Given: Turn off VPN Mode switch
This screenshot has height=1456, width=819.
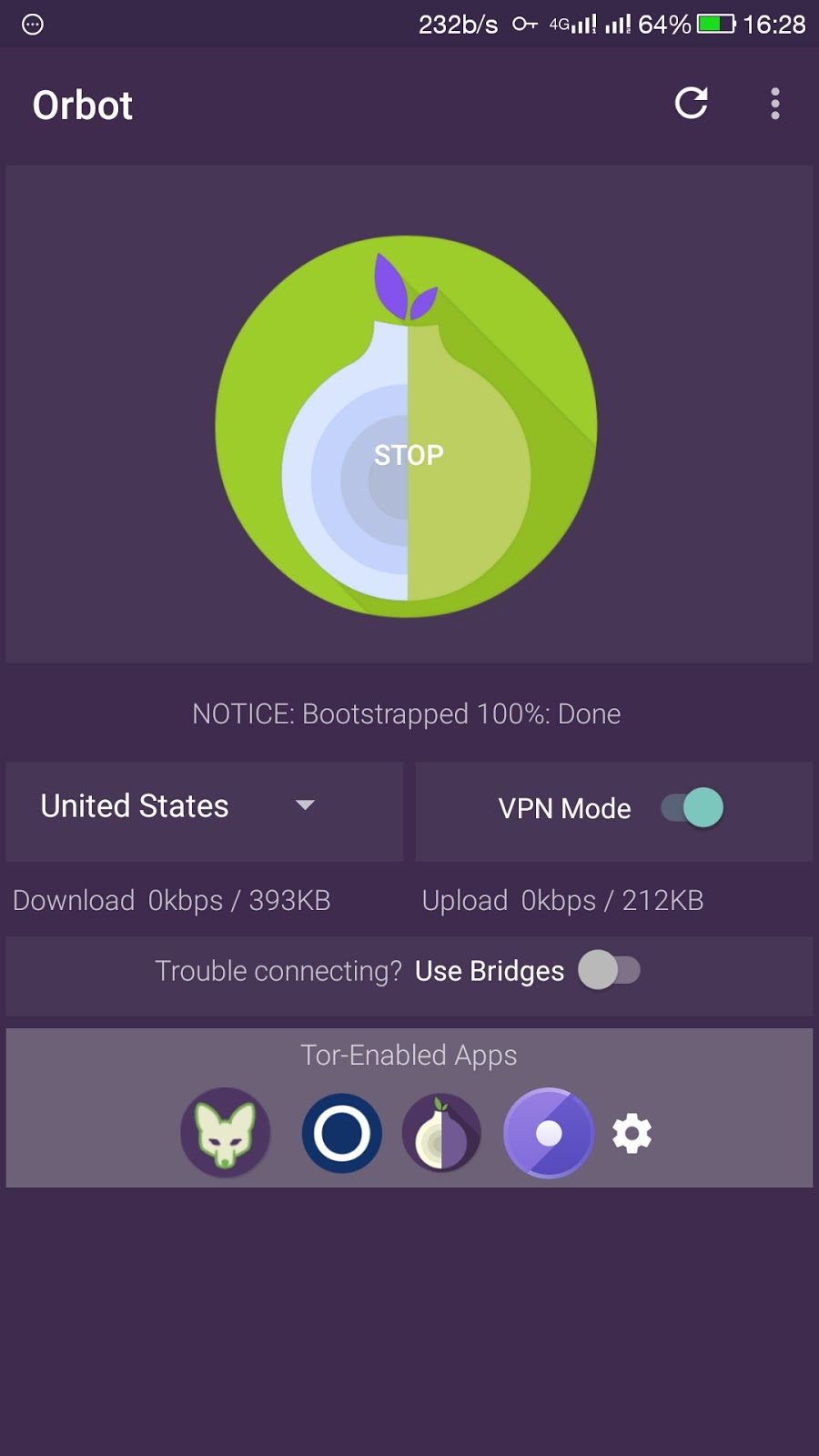Looking at the screenshot, I should point(693,808).
